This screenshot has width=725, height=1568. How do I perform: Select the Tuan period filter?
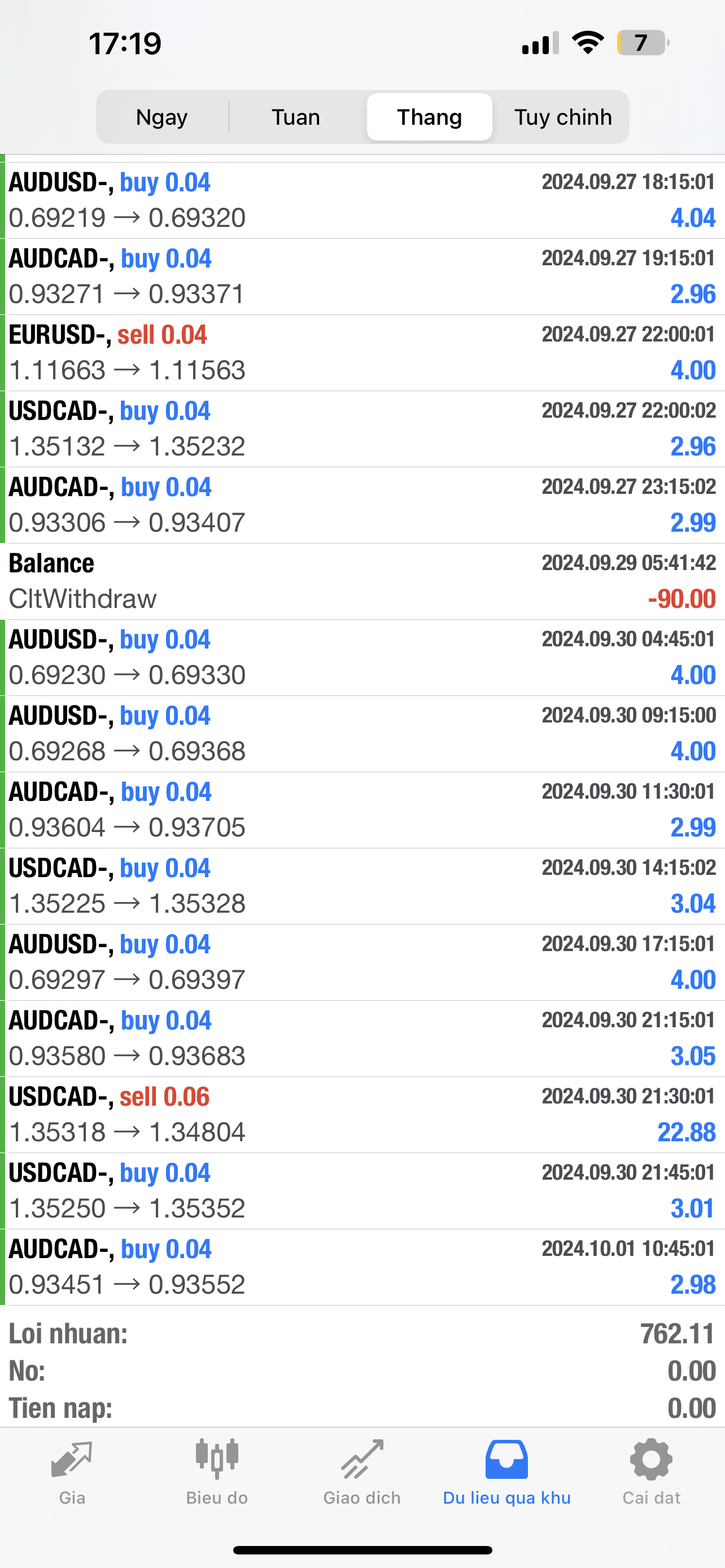click(x=296, y=117)
